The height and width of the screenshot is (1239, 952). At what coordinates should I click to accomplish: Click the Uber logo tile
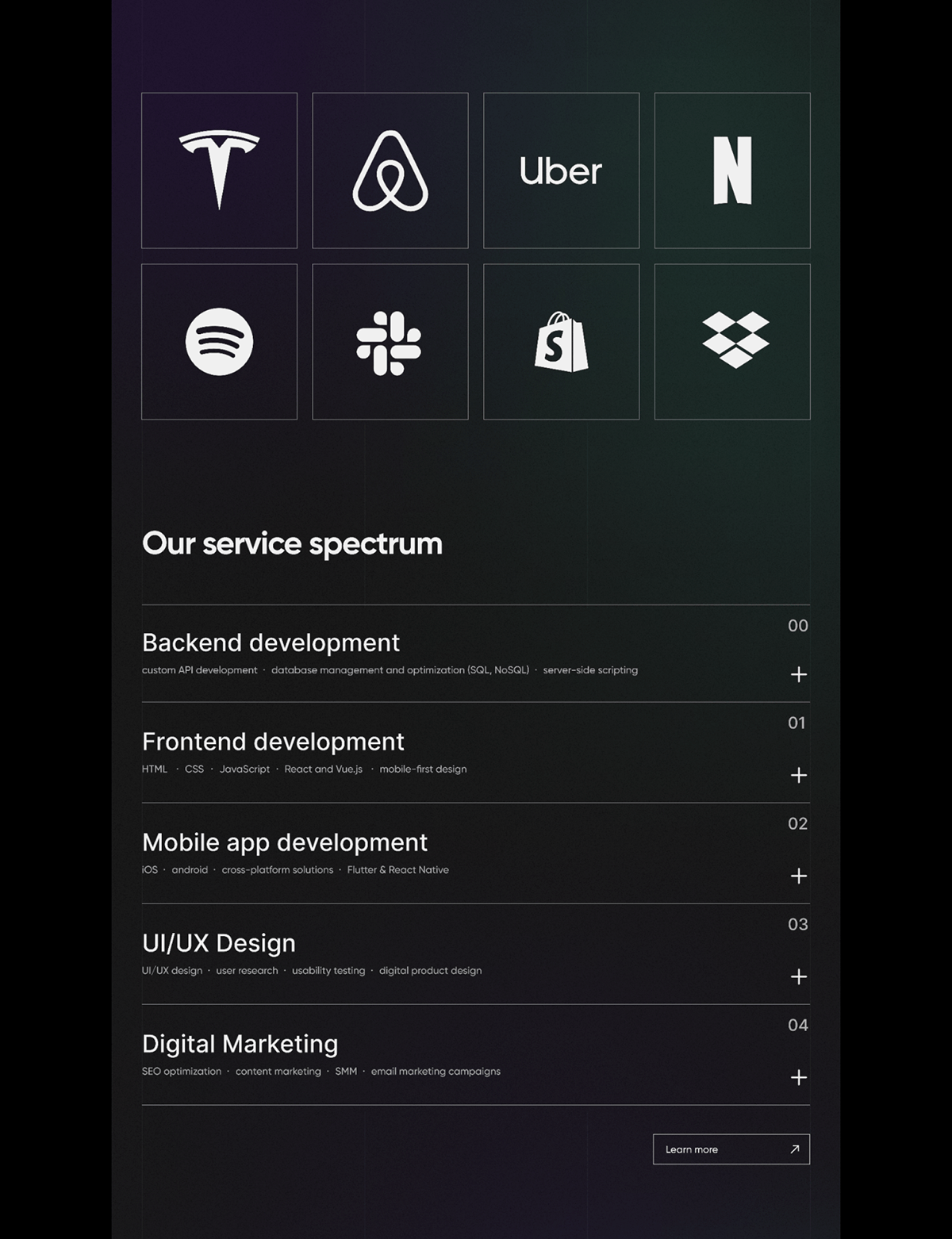click(x=561, y=170)
